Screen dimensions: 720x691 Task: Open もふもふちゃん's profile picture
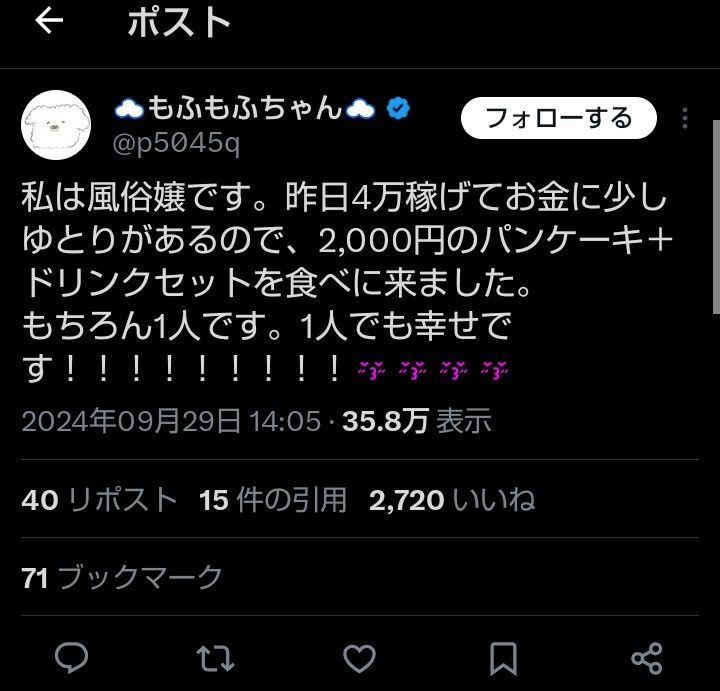[x=58, y=125]
